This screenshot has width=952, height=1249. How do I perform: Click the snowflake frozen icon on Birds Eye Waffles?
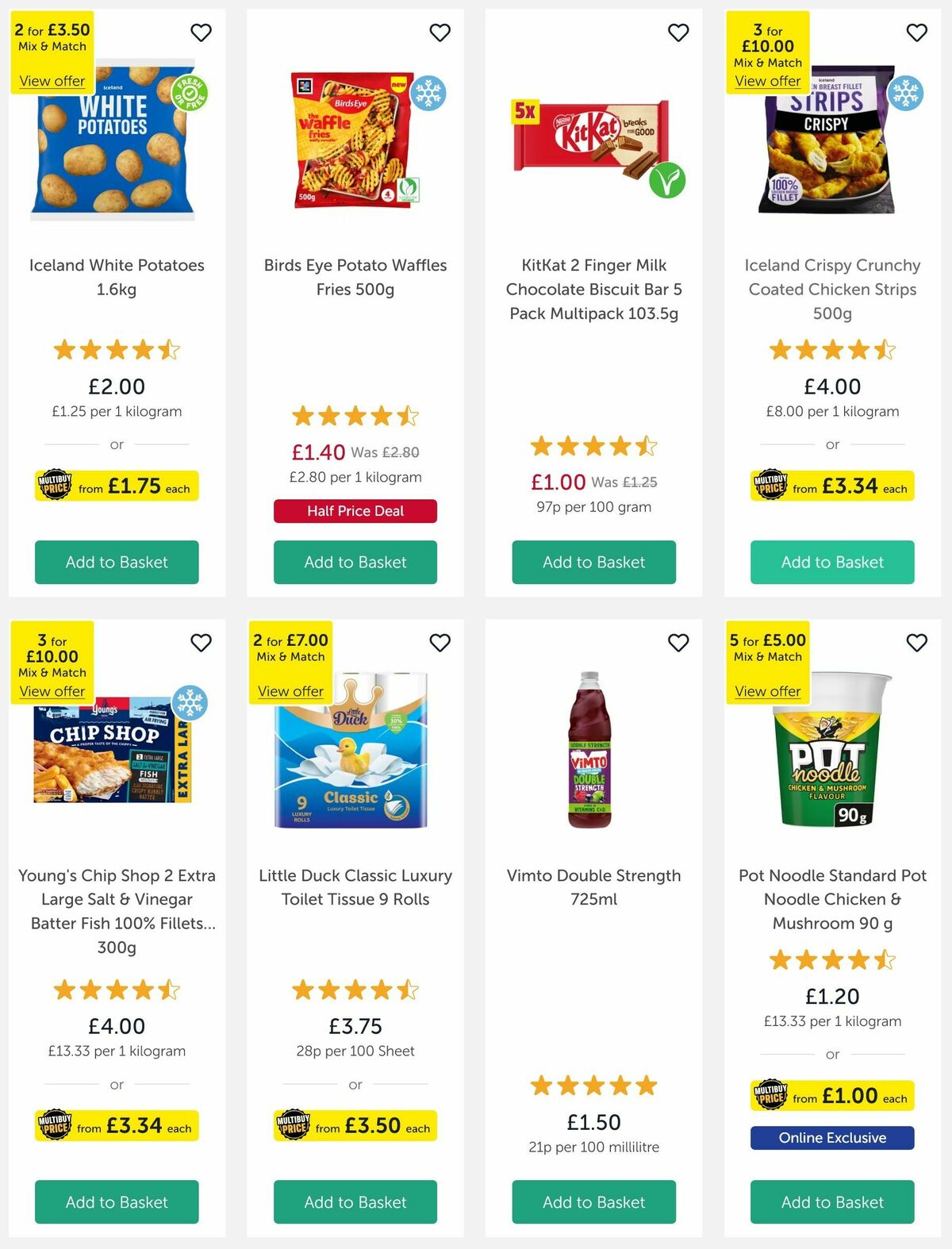point(427,92)
